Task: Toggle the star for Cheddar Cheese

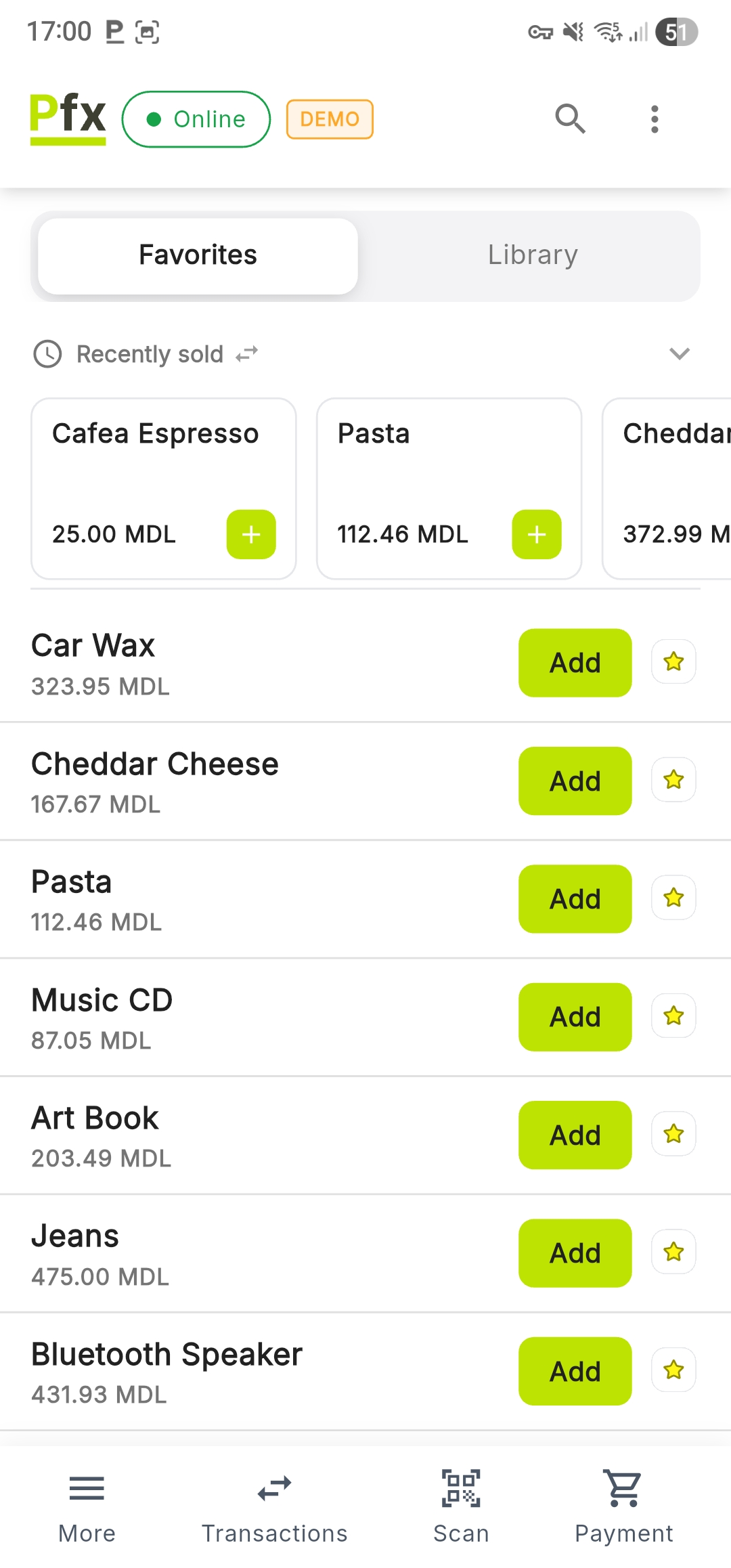Action: pos(673,780)
